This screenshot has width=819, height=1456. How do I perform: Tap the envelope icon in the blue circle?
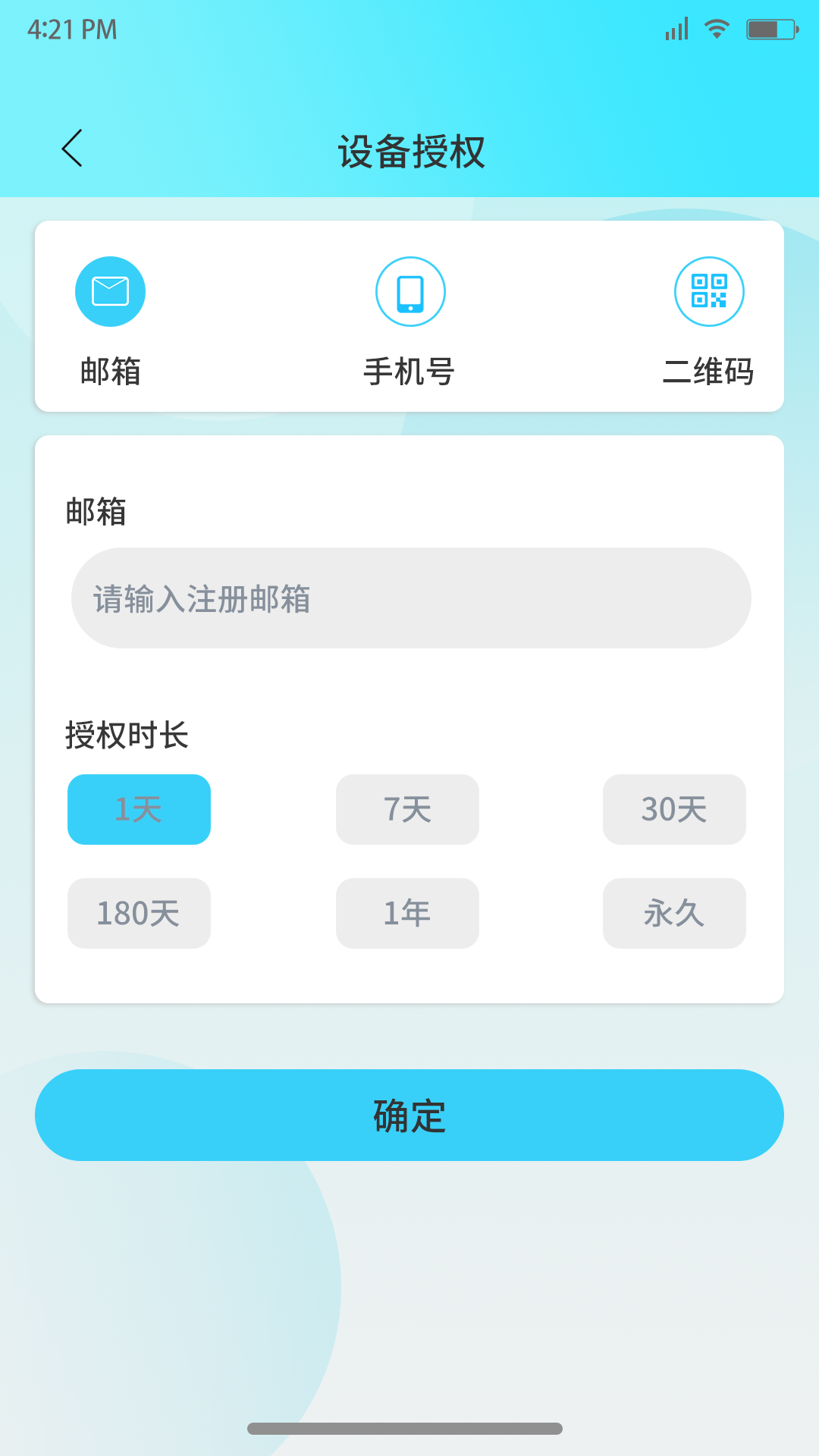click(x=110, y=291)
